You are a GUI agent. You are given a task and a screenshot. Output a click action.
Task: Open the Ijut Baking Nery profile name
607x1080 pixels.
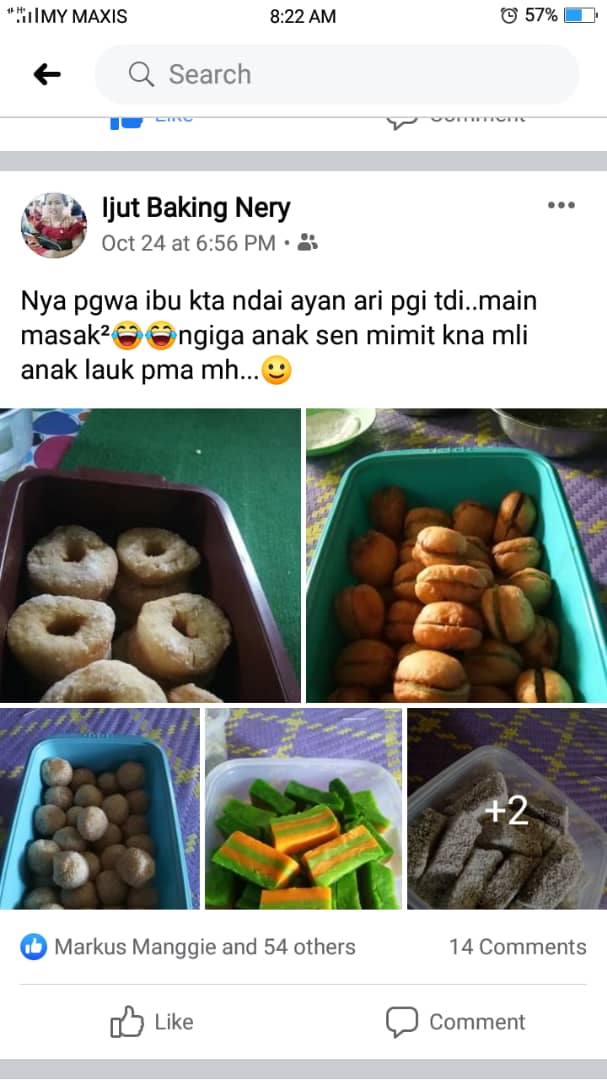coord(196,207)
